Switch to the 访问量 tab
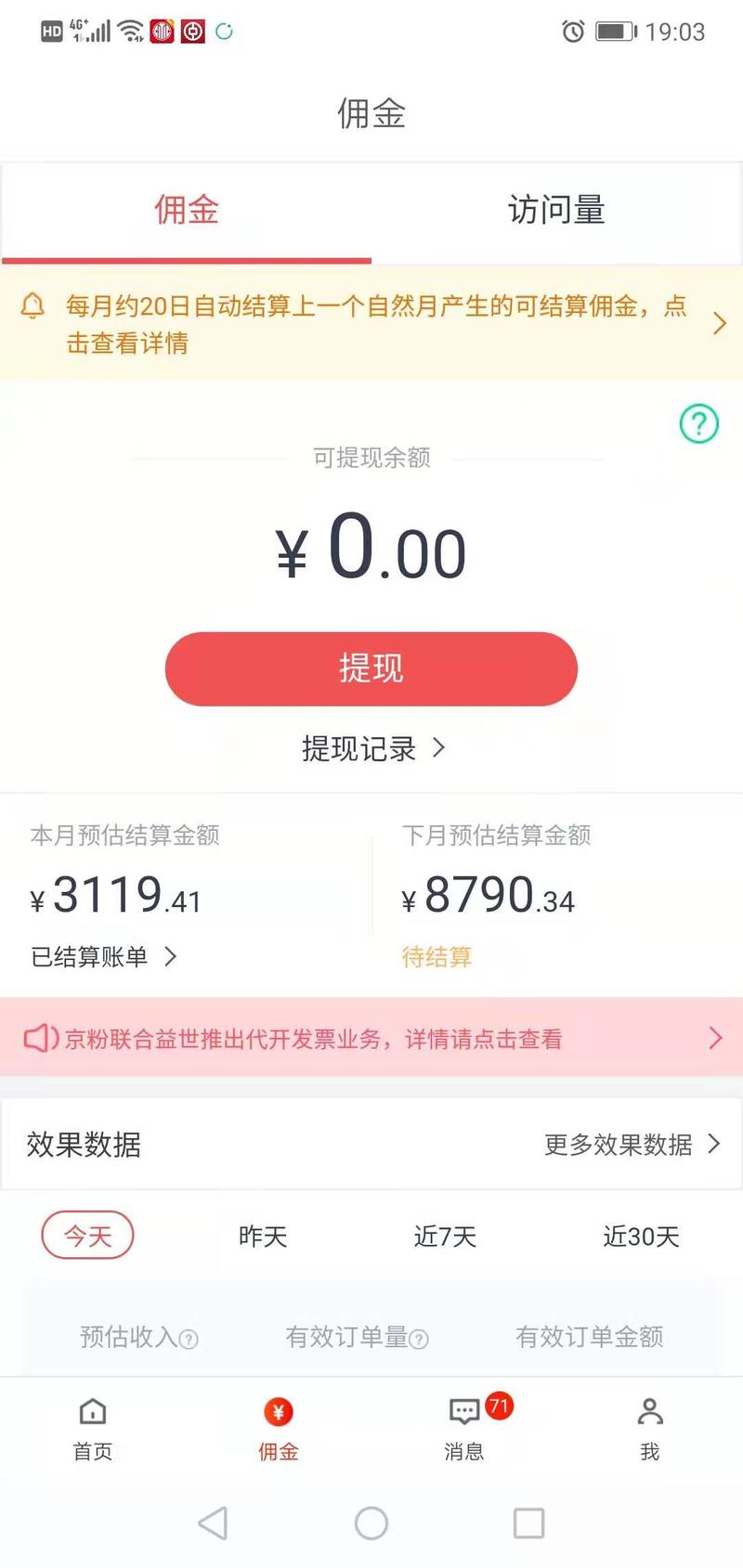Image resolution: width=743 pixels, height=1568 pixels. pos(556,211)
